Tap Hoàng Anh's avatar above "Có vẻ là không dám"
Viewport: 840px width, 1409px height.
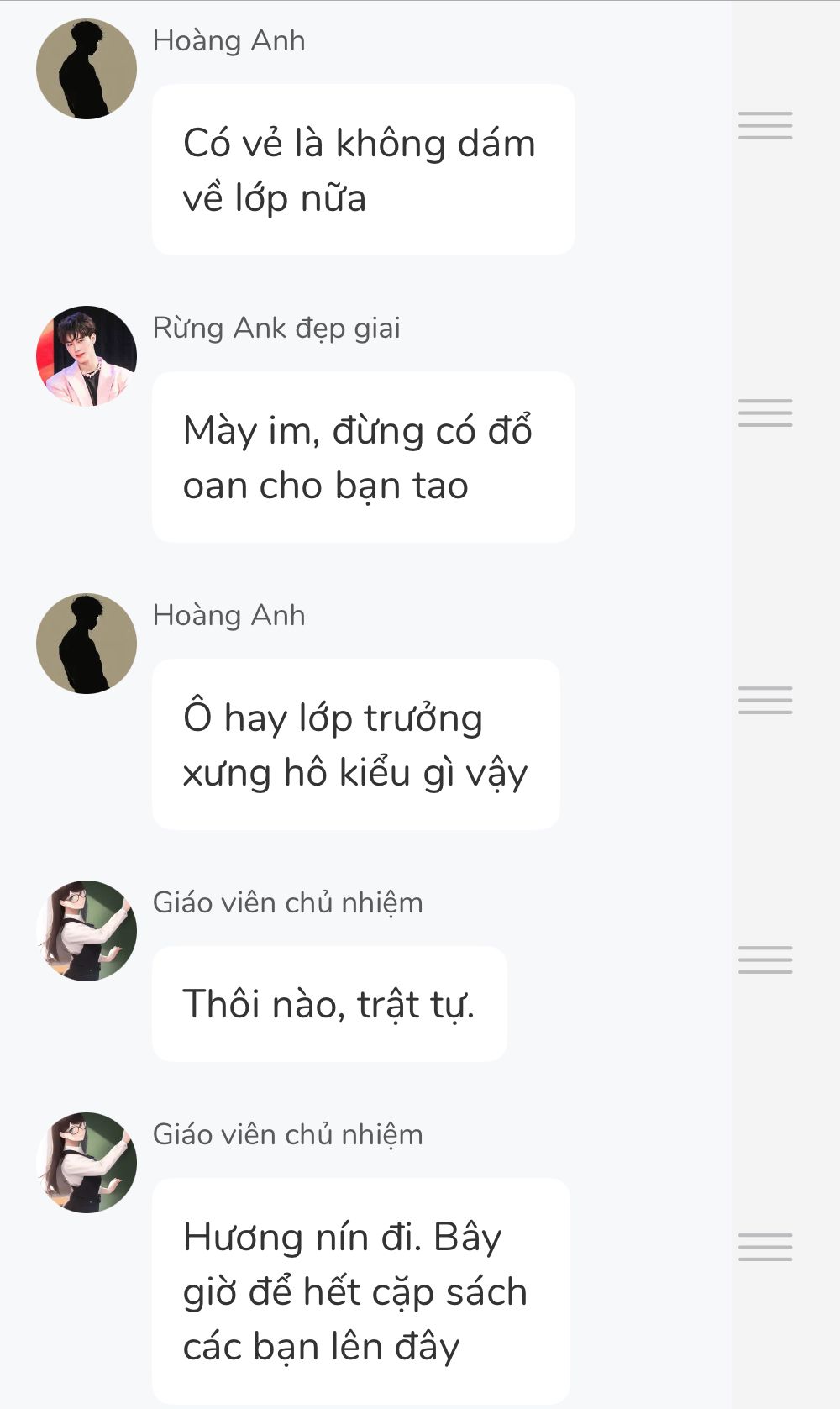(87, 69)
